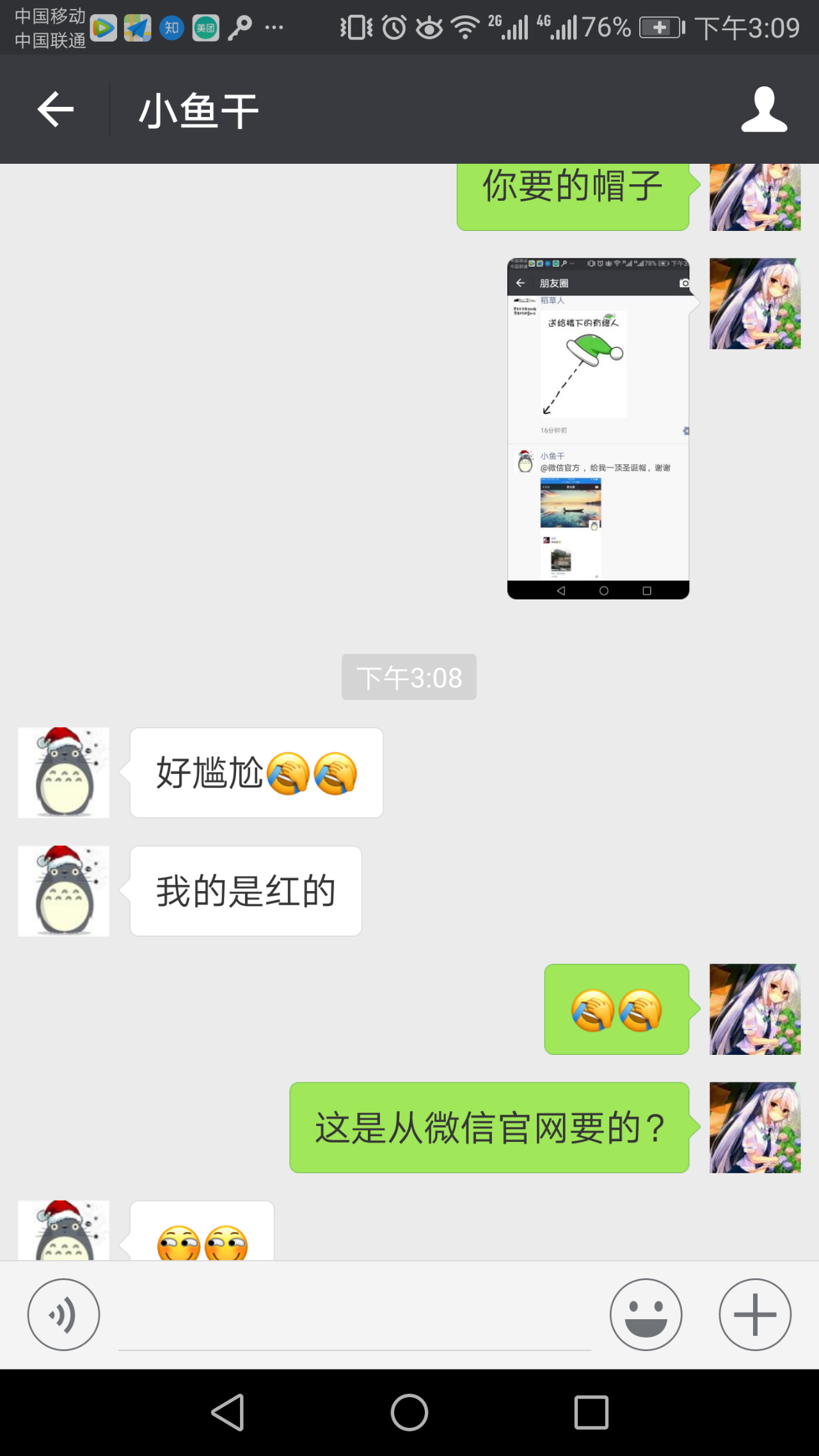Go back from the 小鱼干 chat

coord(56,109)
